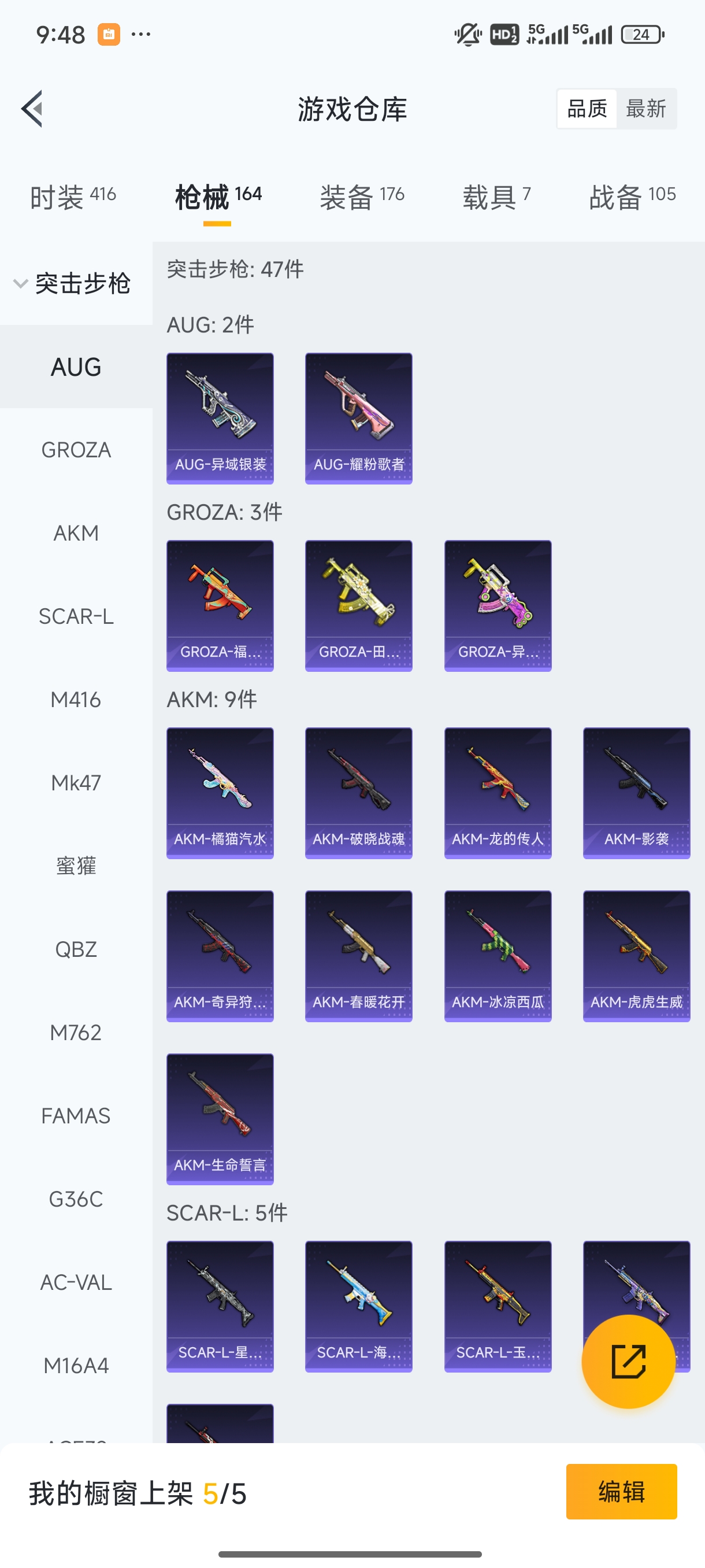The image size is (705, 1568).
Task: Switch to the 战备 tab
Action: click(632, 197)
